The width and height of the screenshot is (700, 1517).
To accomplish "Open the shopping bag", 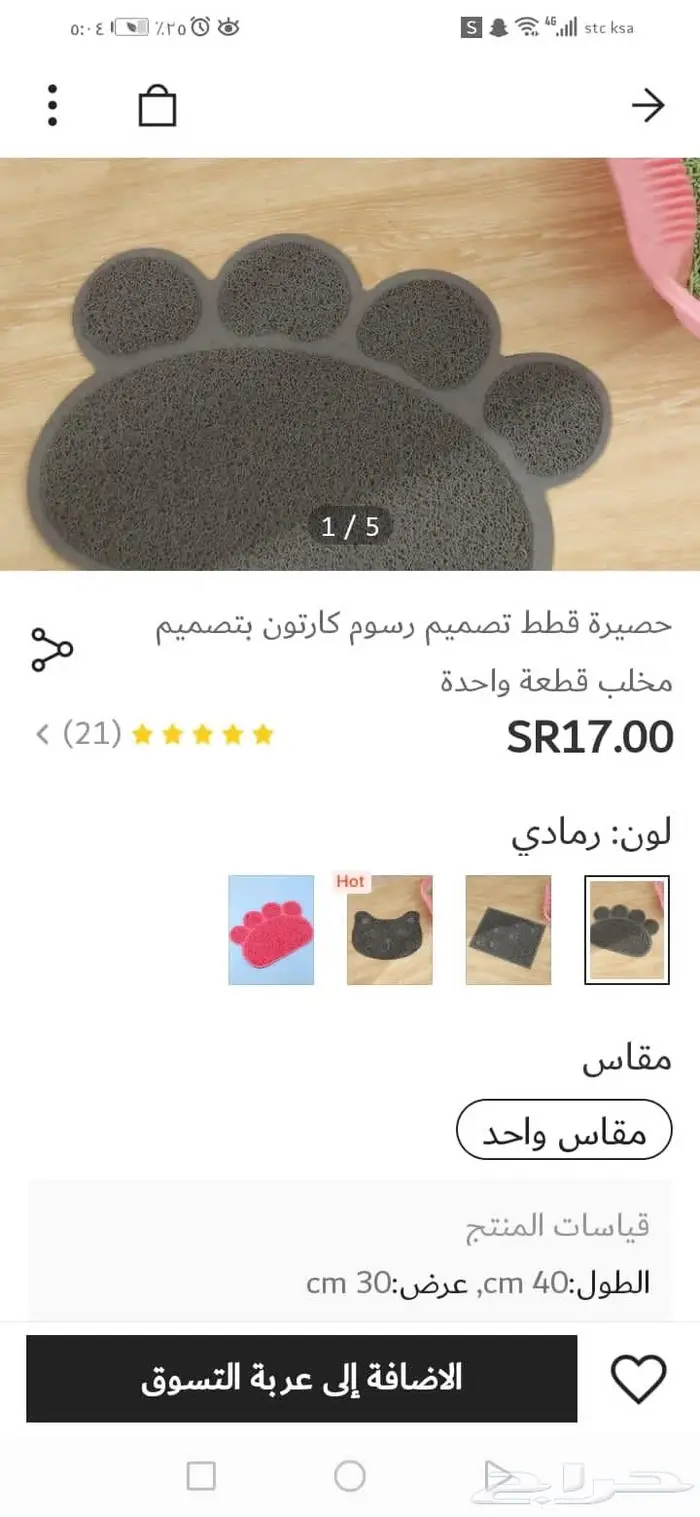I will coord(157,105).
